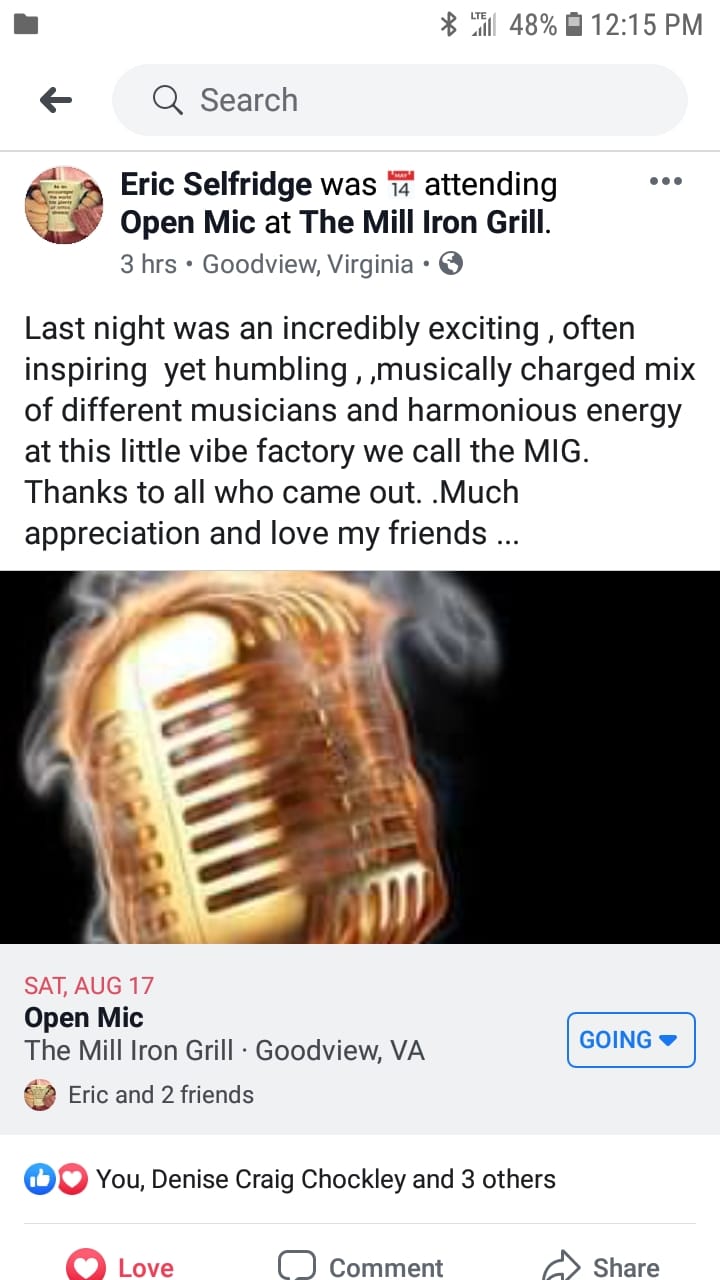Image resolution: width=720 pixels, height=1280 pixels.
Task: Open Eric Selfridge's profile picture
Action: click(63, 205)
